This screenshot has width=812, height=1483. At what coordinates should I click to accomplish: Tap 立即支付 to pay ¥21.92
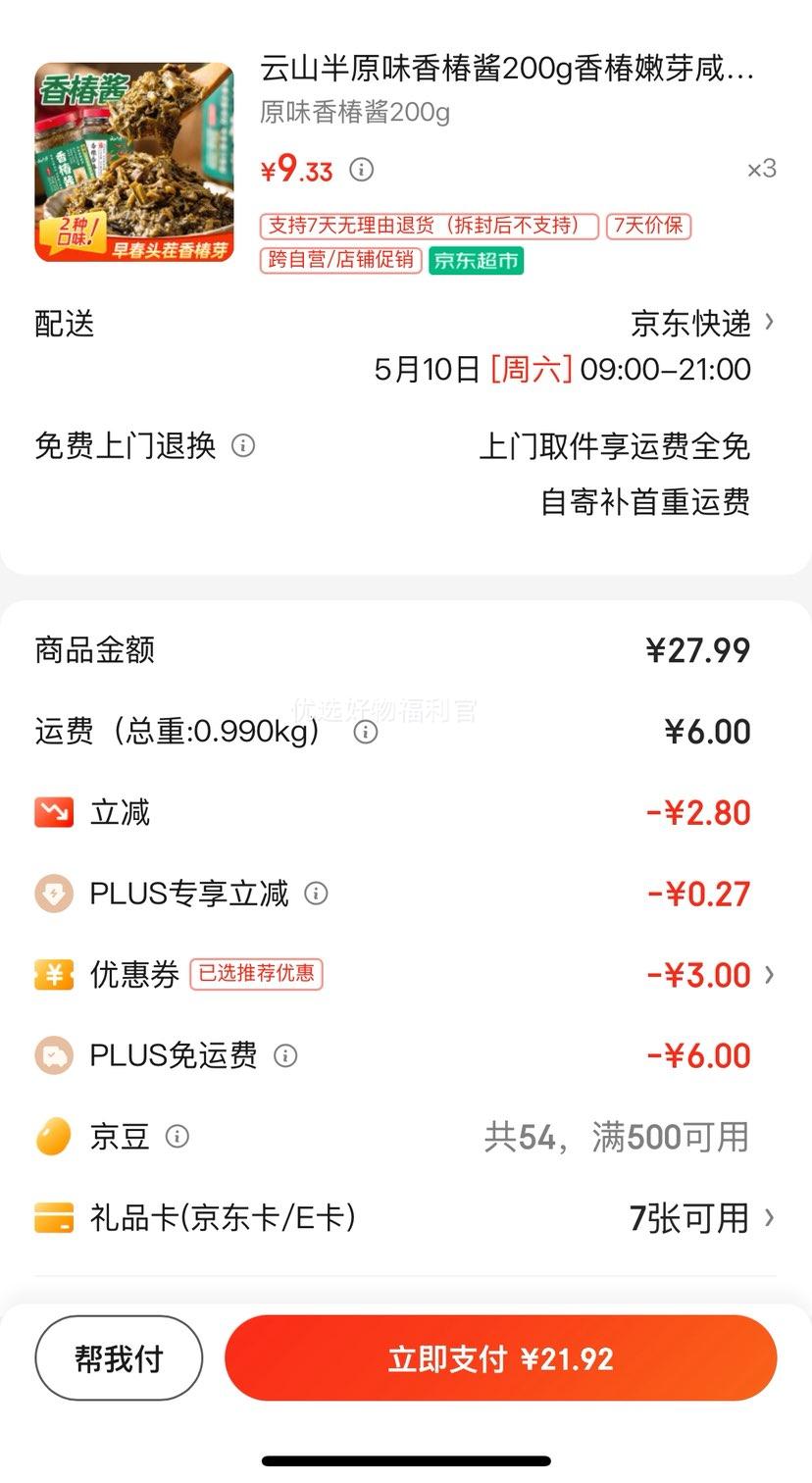500,1358
